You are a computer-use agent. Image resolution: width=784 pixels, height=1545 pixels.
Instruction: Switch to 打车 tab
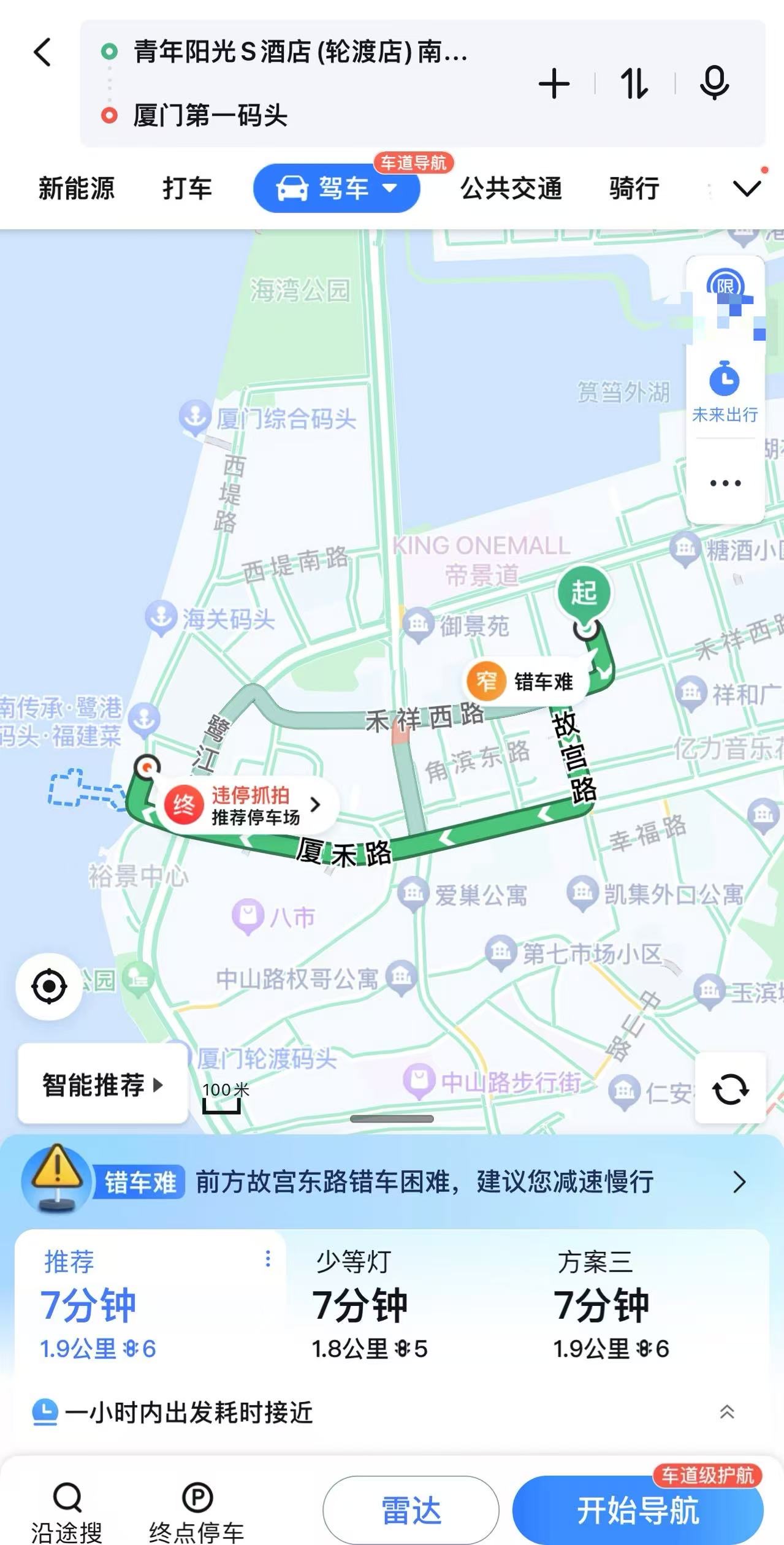187,188
